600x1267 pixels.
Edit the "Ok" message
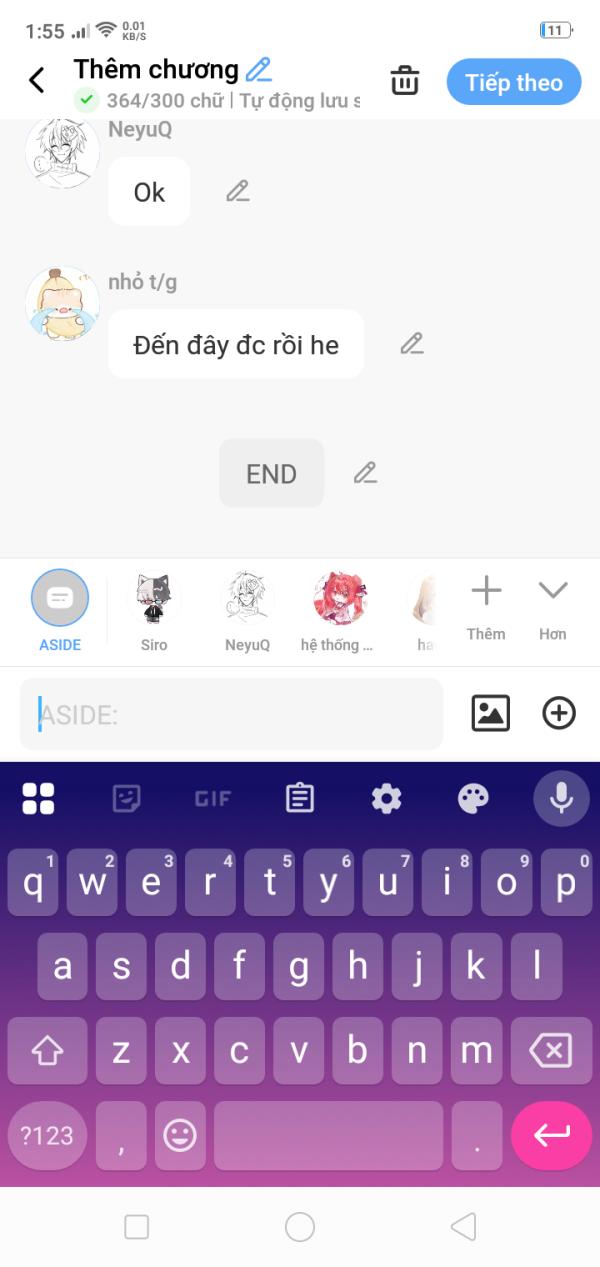pyautogui.click(x=238, y=191)
